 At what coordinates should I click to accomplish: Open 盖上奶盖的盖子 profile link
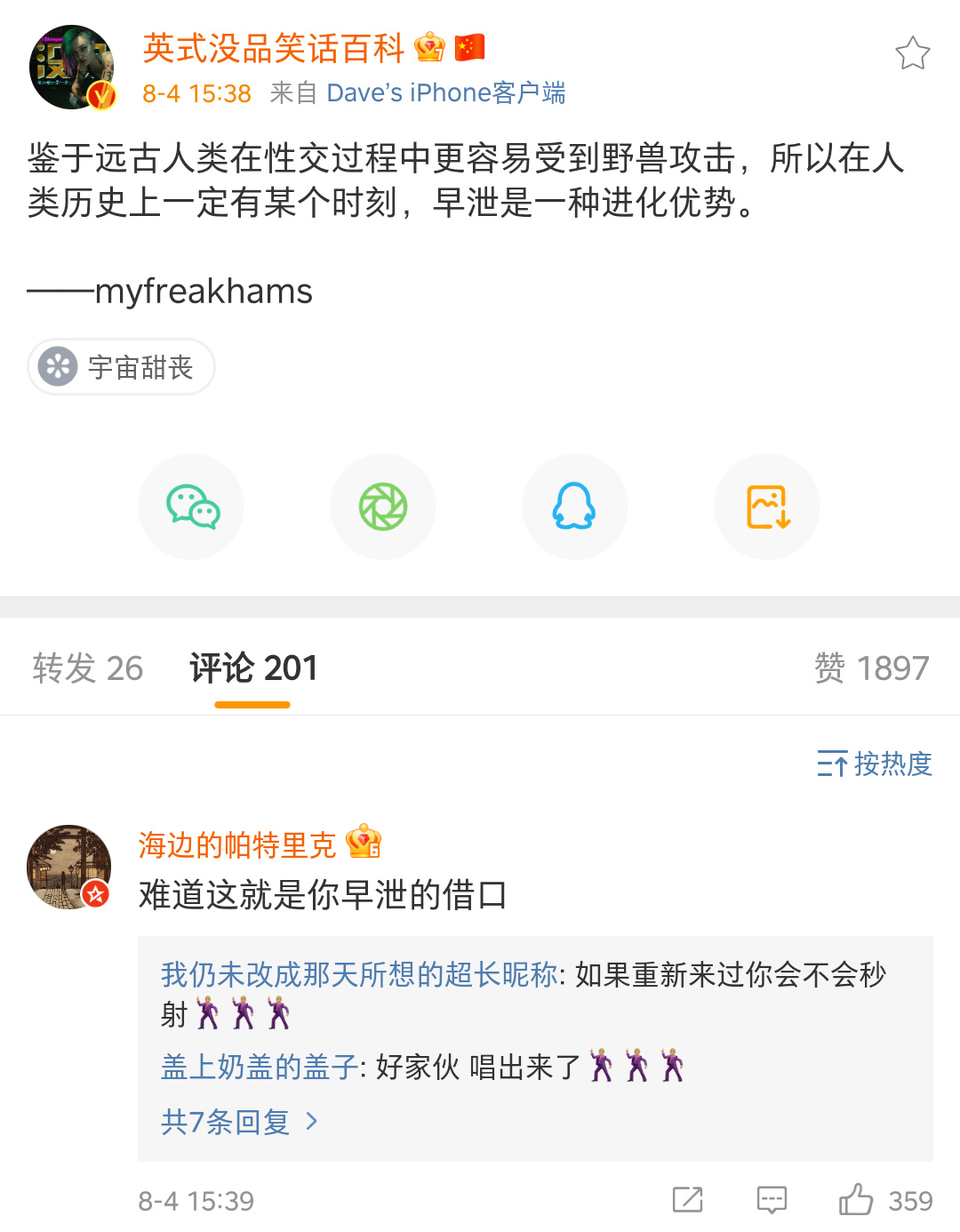[260, 1067]
